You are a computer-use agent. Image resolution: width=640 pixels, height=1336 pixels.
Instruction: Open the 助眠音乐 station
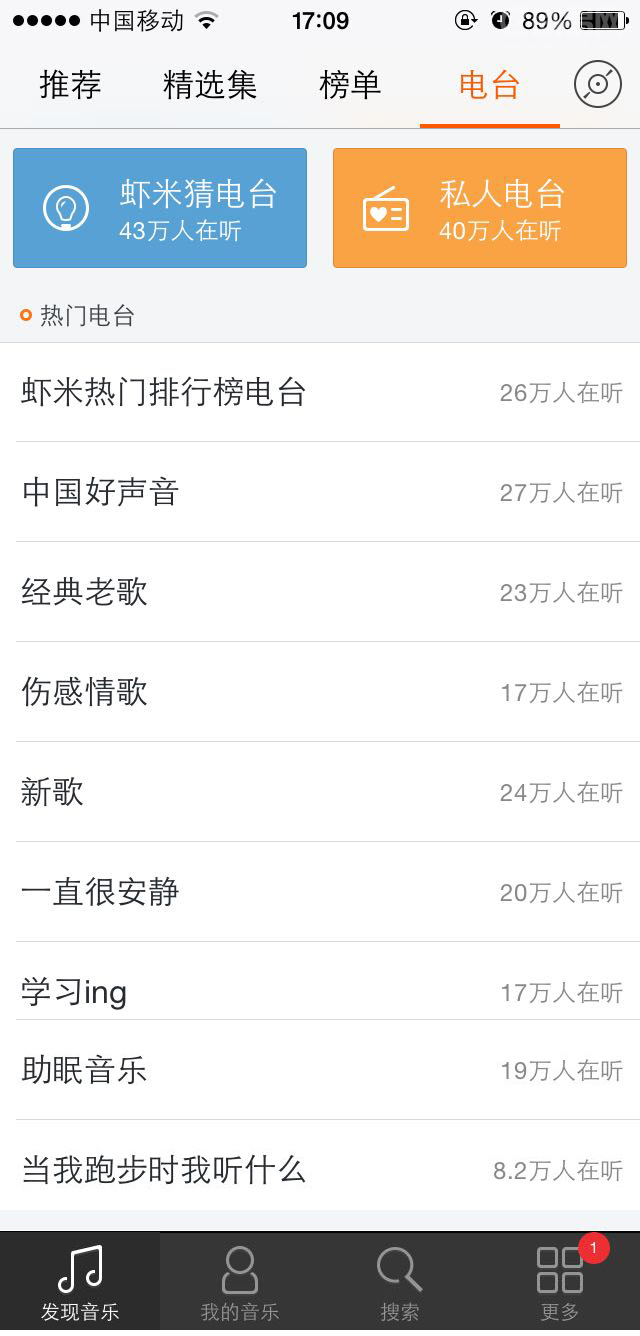coord(320,1070)
